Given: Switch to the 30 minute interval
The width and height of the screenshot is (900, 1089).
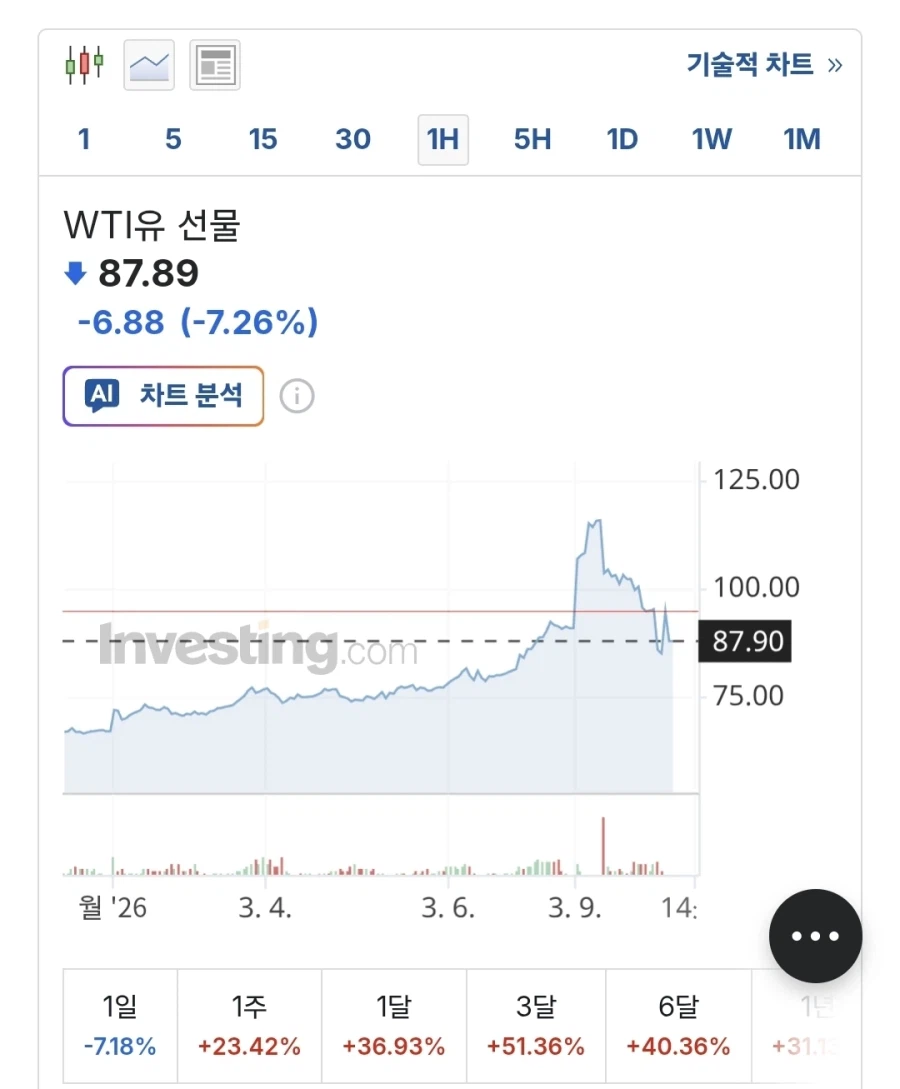Looking at the screenshot, I should pyautogui.click(x=353, y=140).
